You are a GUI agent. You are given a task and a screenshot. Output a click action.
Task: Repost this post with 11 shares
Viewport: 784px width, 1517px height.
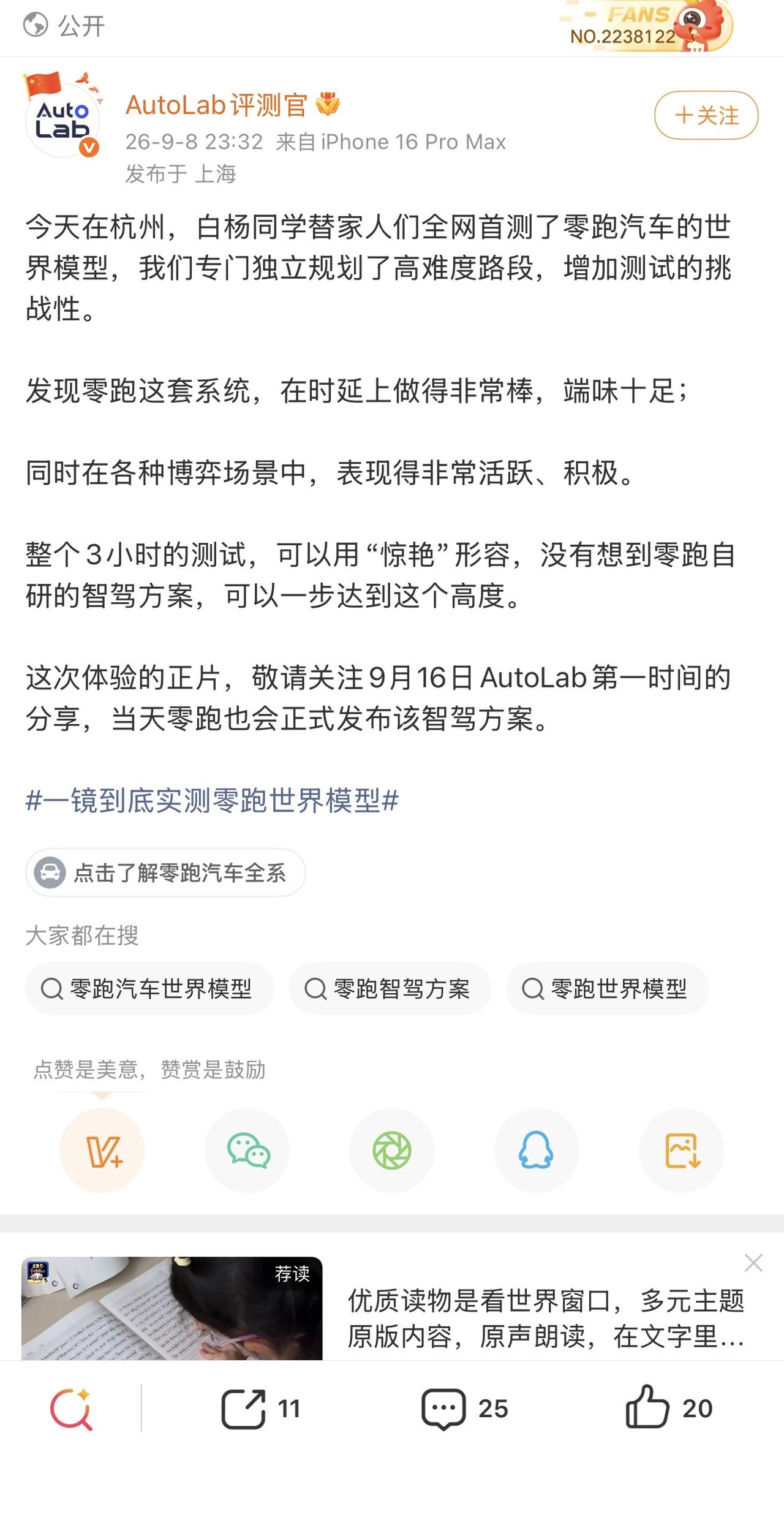click(261, 1408)
